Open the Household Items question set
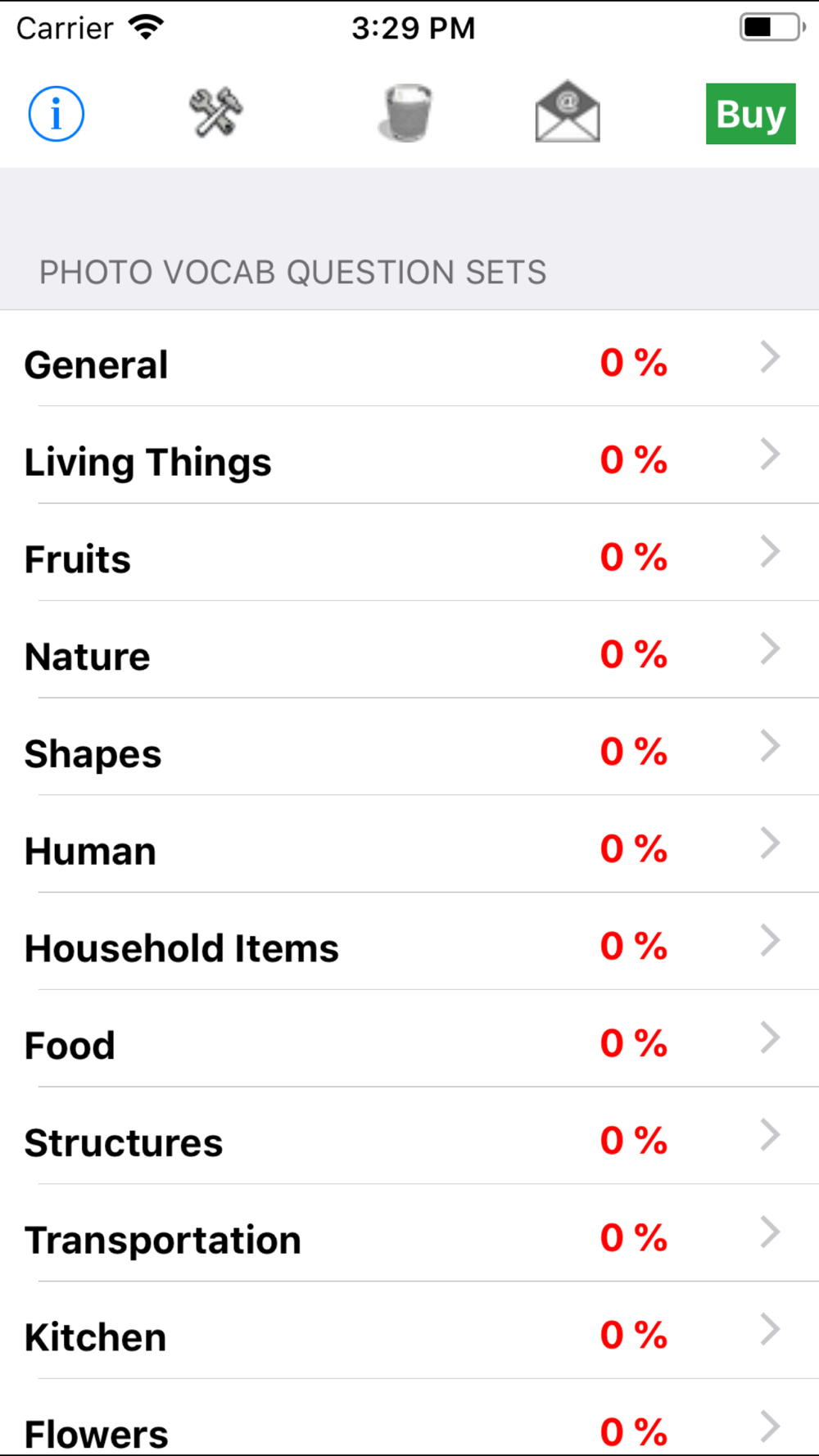 409,942
